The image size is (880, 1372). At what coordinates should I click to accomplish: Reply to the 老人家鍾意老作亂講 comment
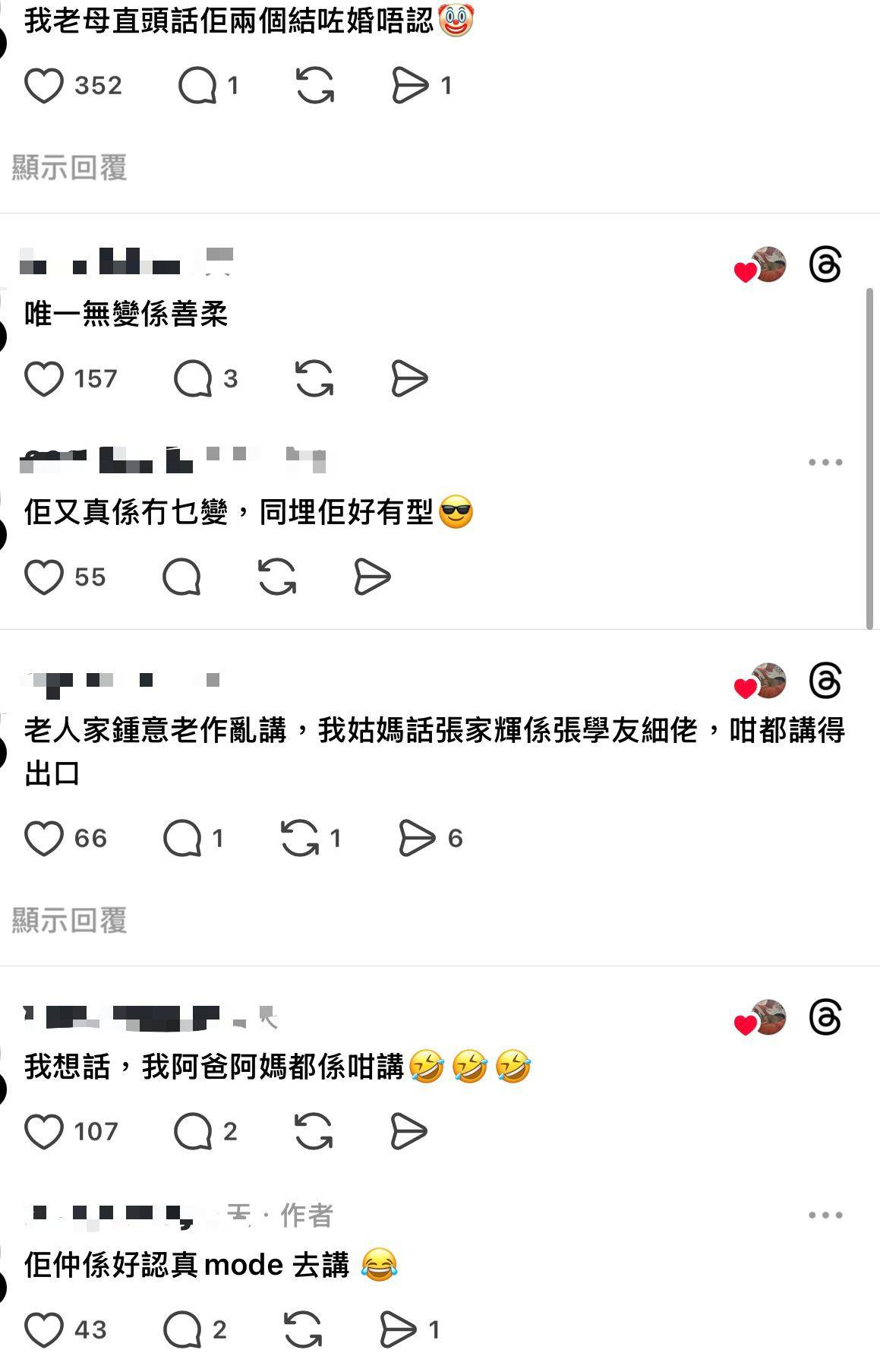point(182,839)
